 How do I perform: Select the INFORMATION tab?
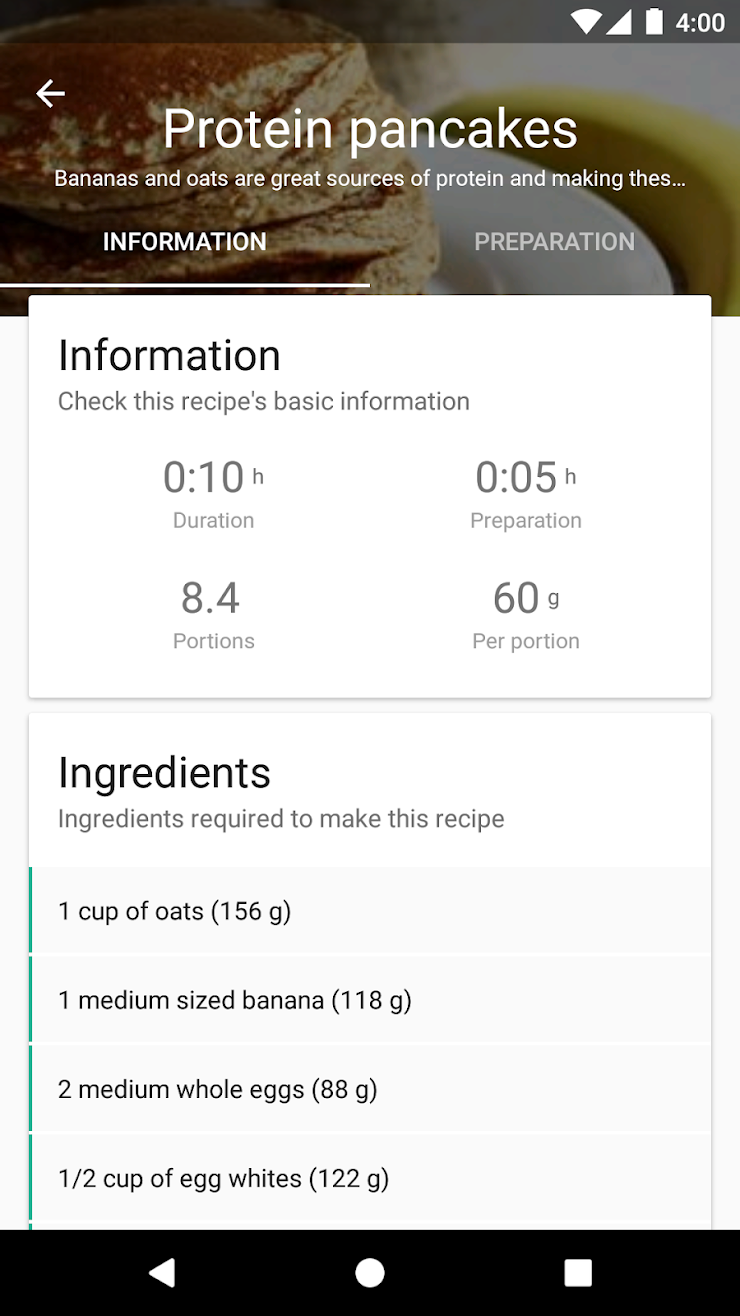pyautogui.click(x=184, y=241)
